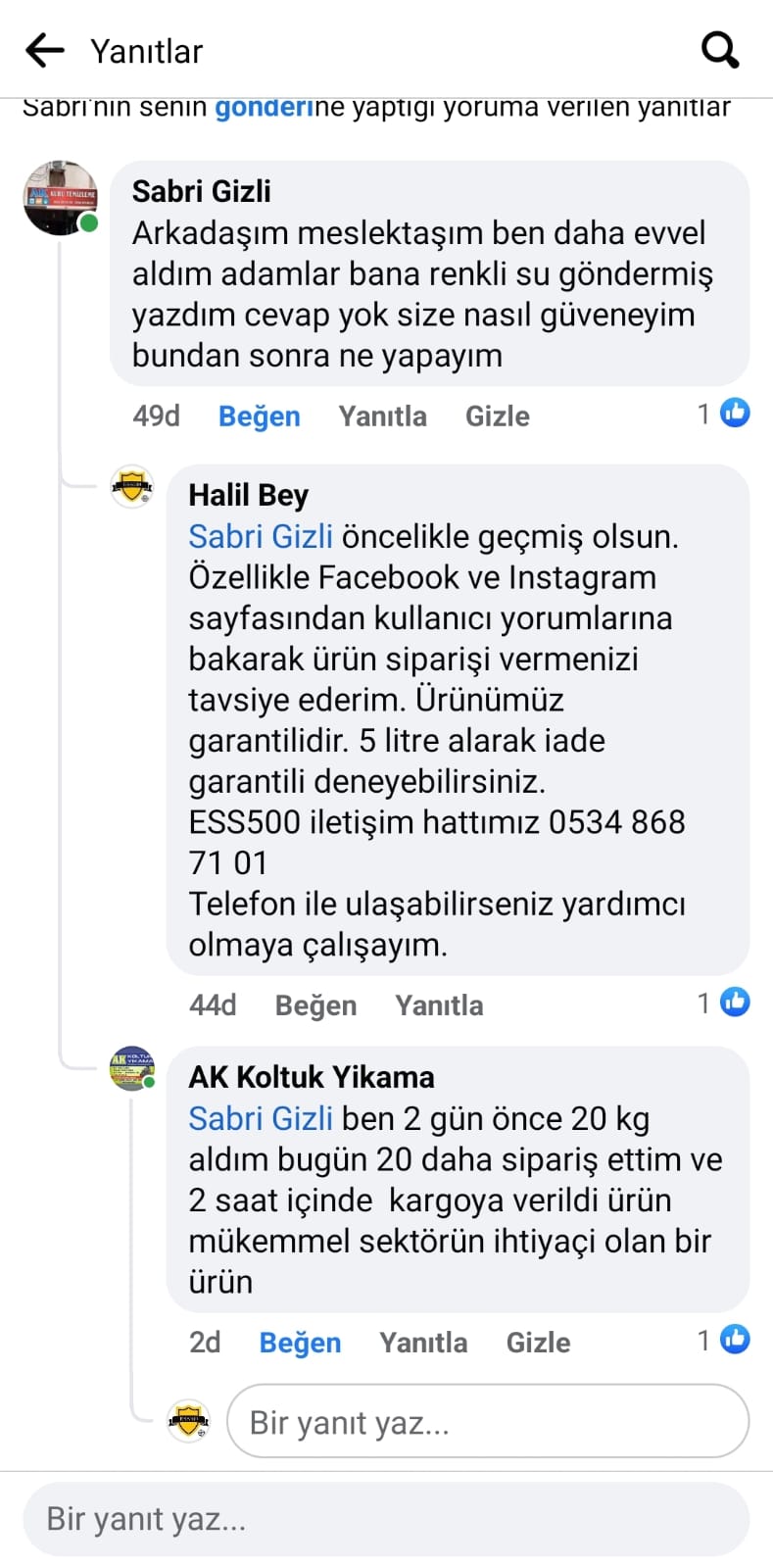Open Halil Bey's profile name
Viewport: 773px width, 1568px height.
[248, 495]
